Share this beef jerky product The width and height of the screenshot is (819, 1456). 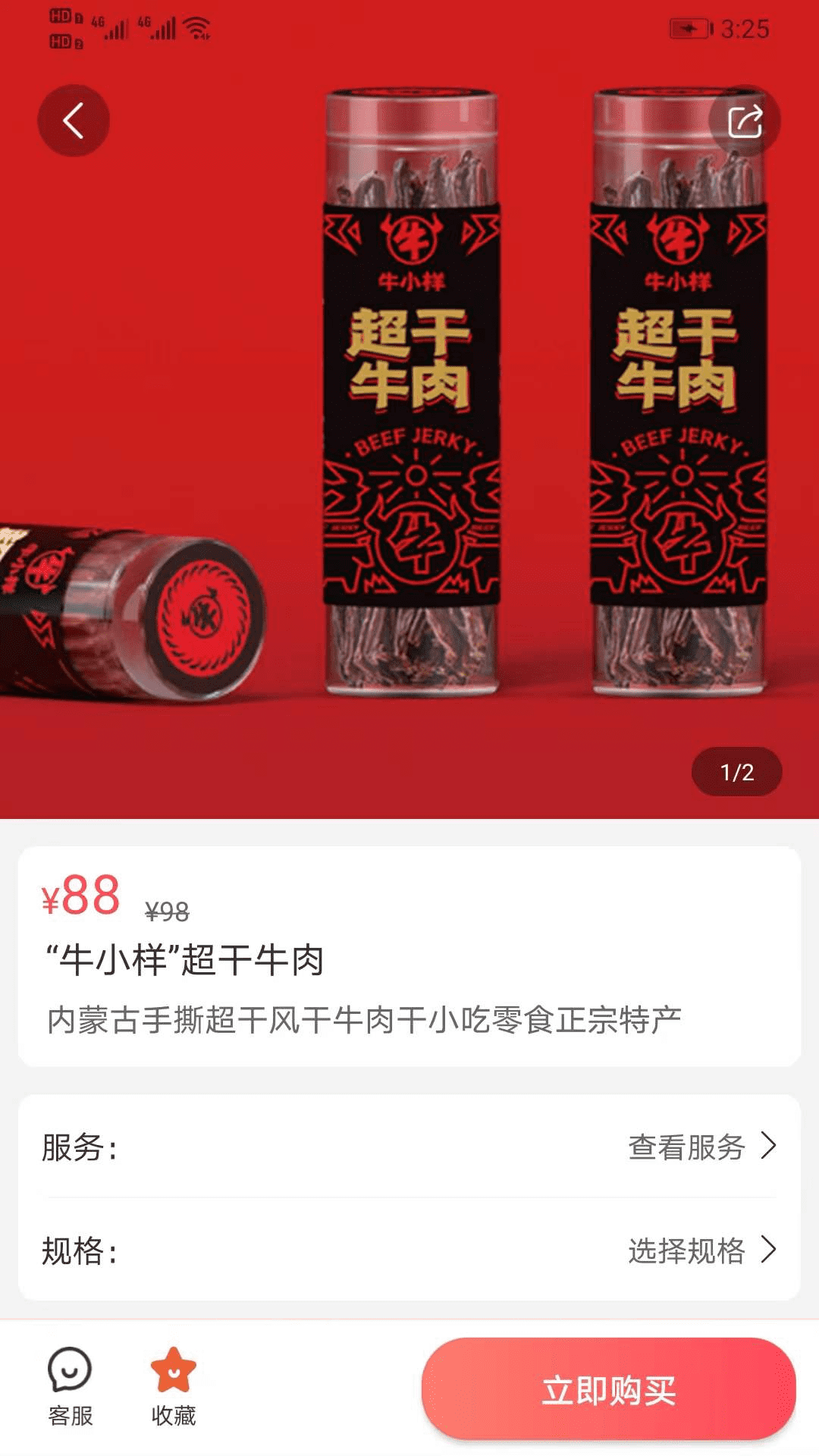pos(744,121)
